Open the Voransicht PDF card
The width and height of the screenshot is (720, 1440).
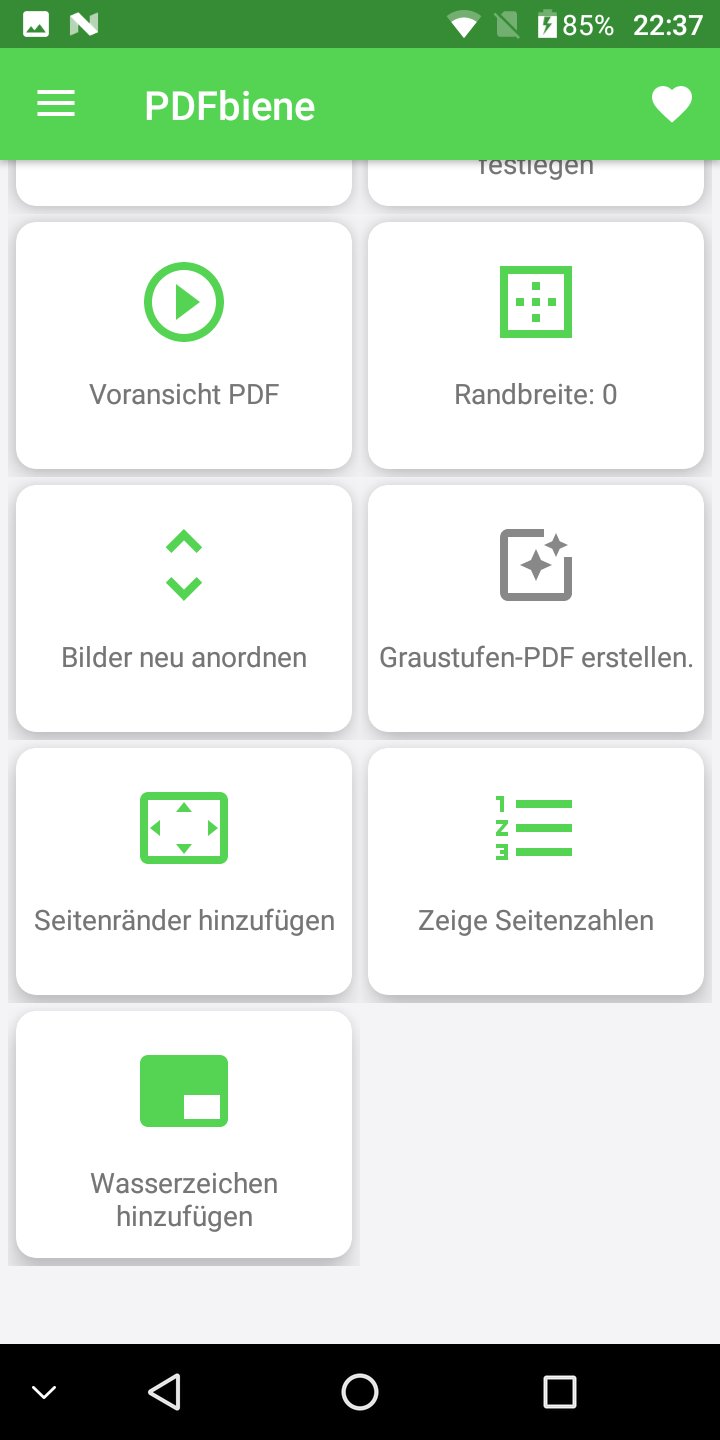pyautogui.click(x=184, y=345)
